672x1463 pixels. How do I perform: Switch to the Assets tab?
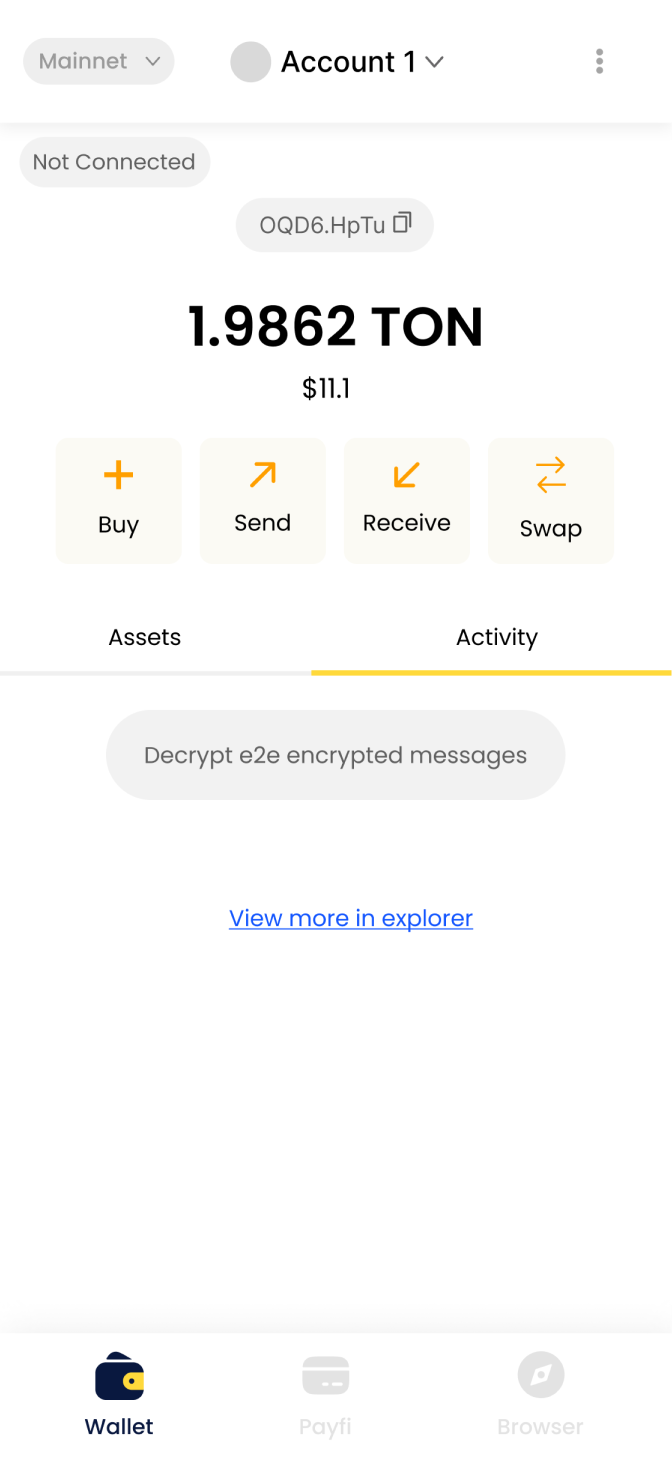145,638
